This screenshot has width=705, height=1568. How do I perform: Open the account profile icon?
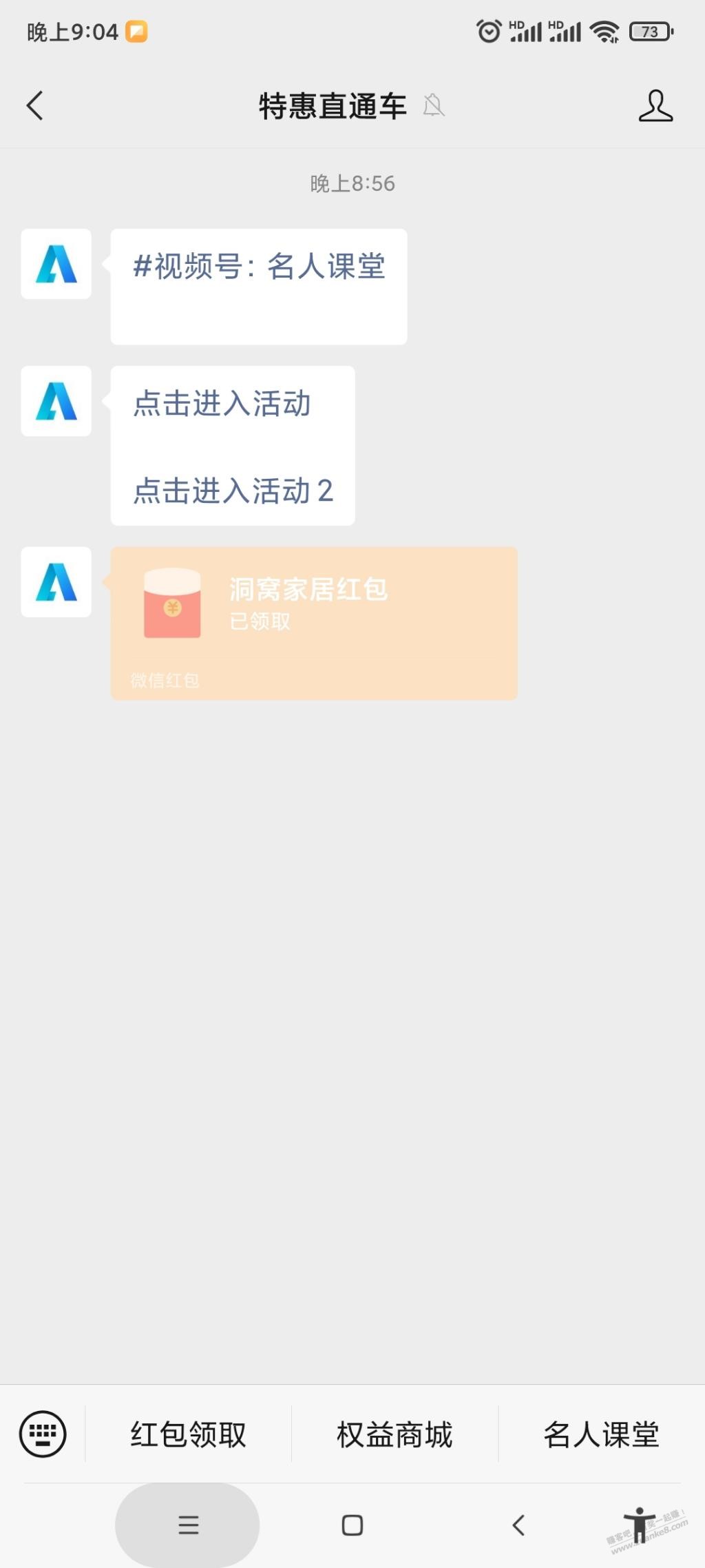(x=655, y=106)
